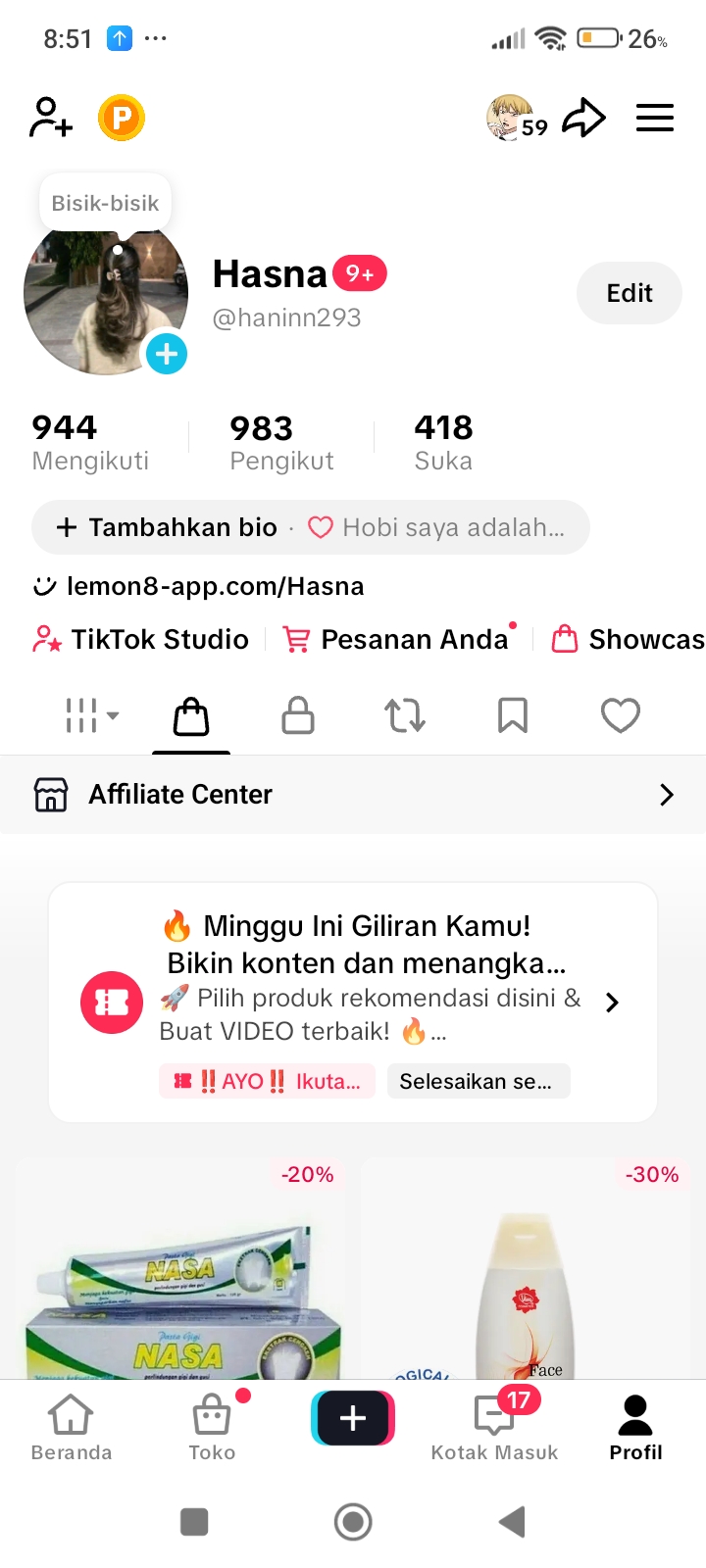Open the NASA toothpaste product
Image resolution: width=706 pixels, height=1568 pixels.
coord(180,1284)
